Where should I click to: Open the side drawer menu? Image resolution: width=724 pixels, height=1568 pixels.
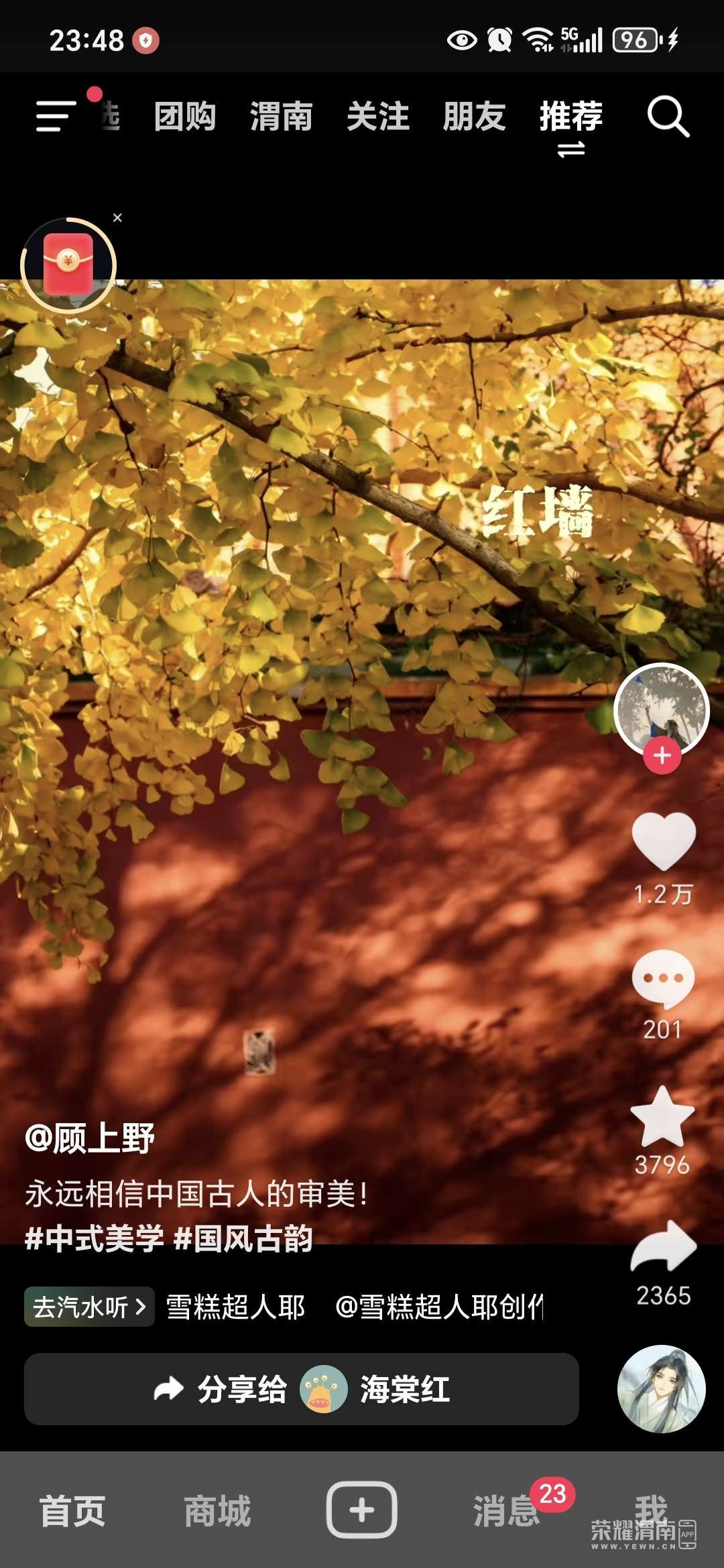[x=56, y=116]
